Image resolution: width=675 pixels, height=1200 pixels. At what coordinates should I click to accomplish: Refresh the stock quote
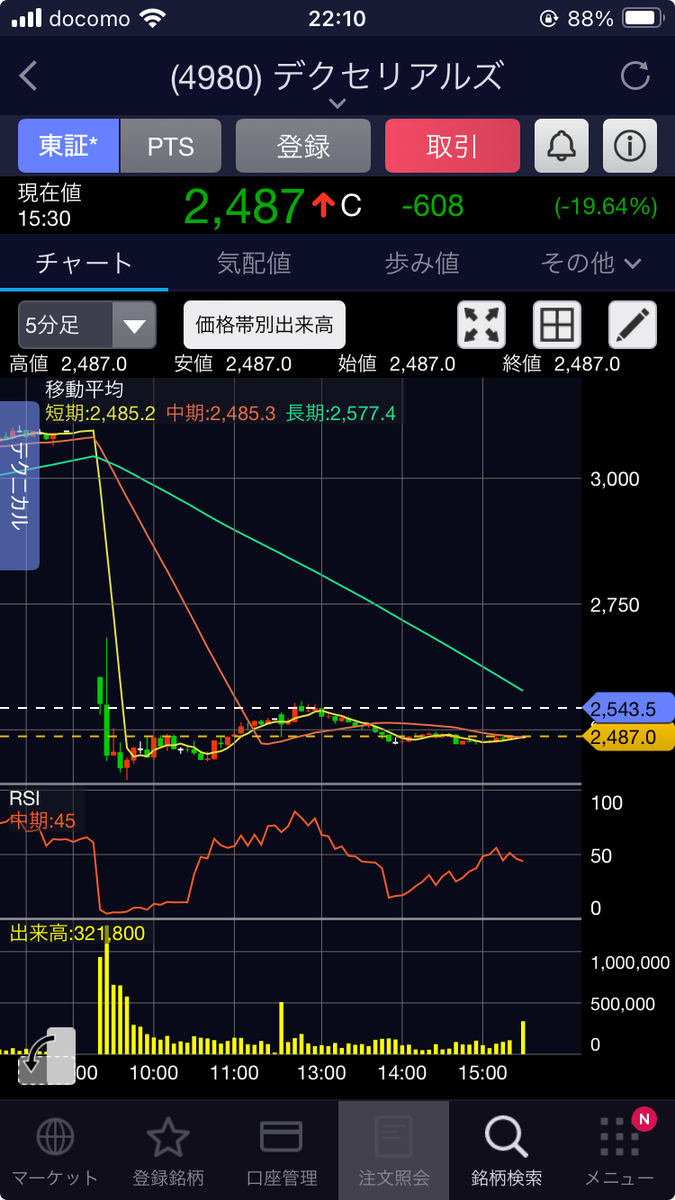point(635,76)
